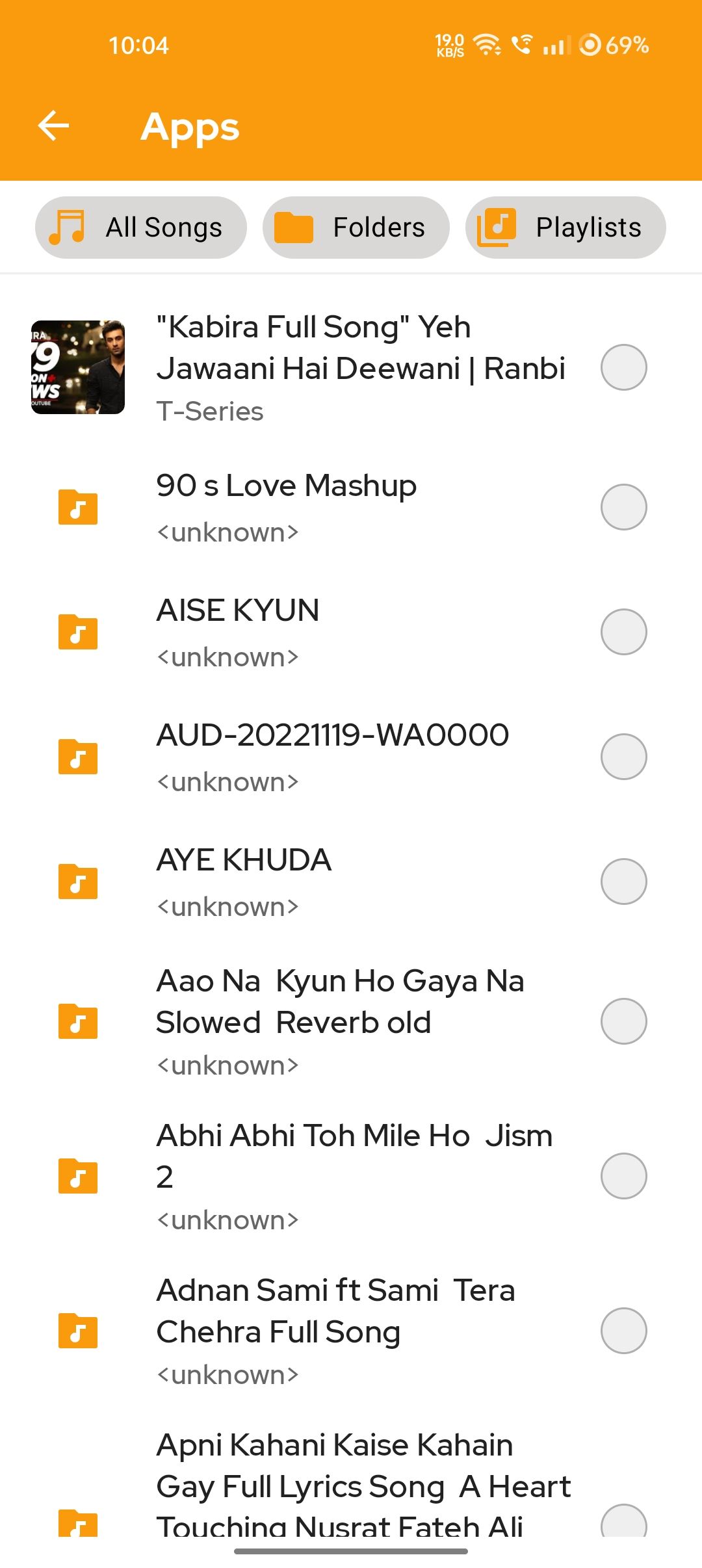Viewport: 702px width, 1568px height.
Task: Switch to the Folders tab
Action: pyautogui.click(x=356, y=228)
